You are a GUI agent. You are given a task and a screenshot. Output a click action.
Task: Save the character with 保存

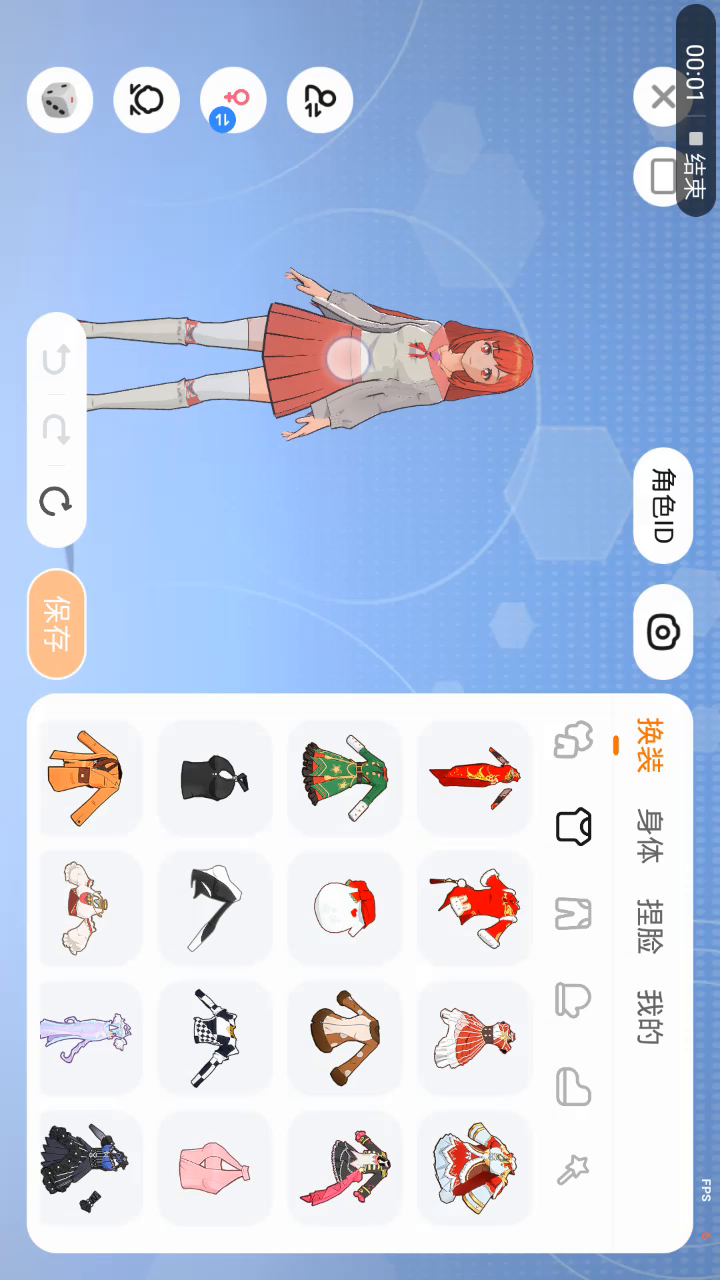(56, 624)
